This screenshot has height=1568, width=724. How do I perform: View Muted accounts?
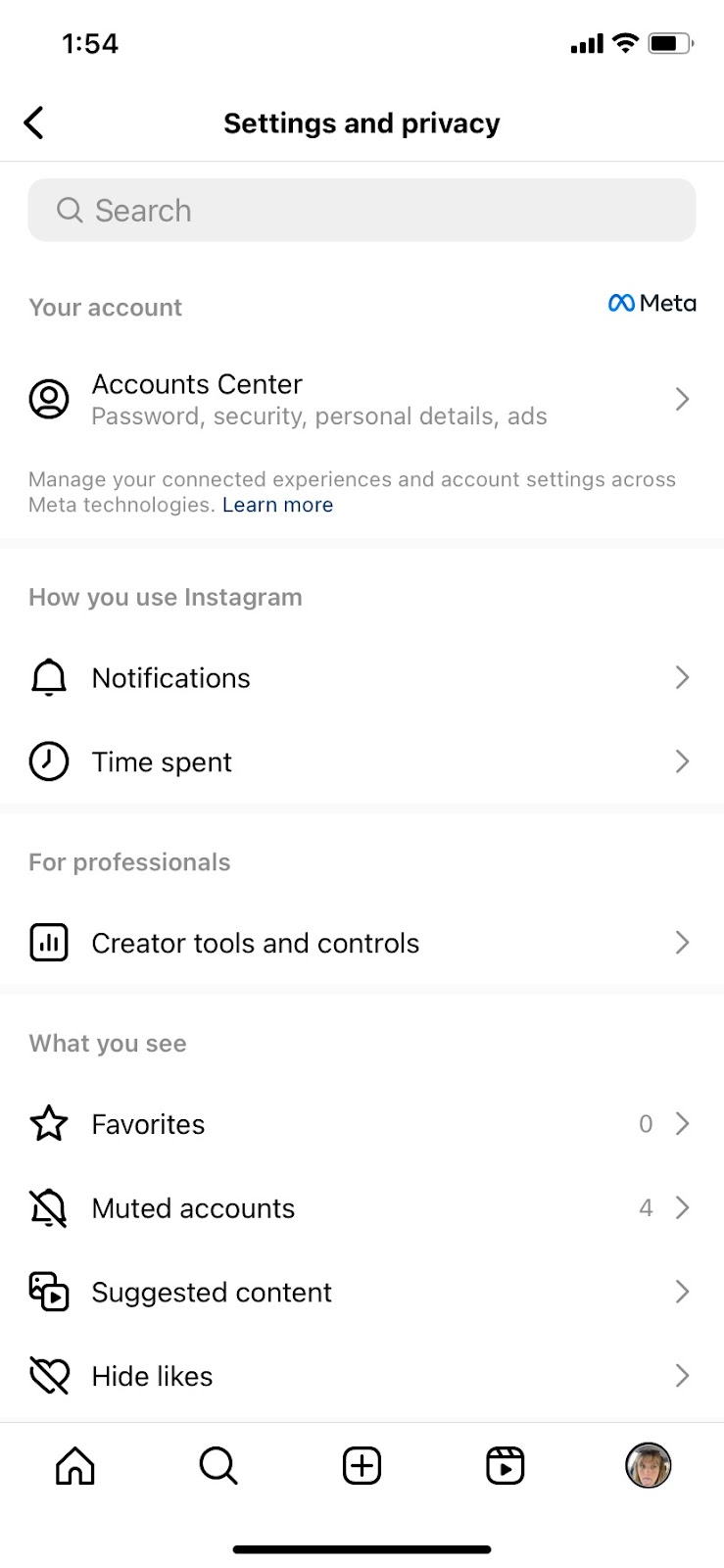[x=362, y=1208]
